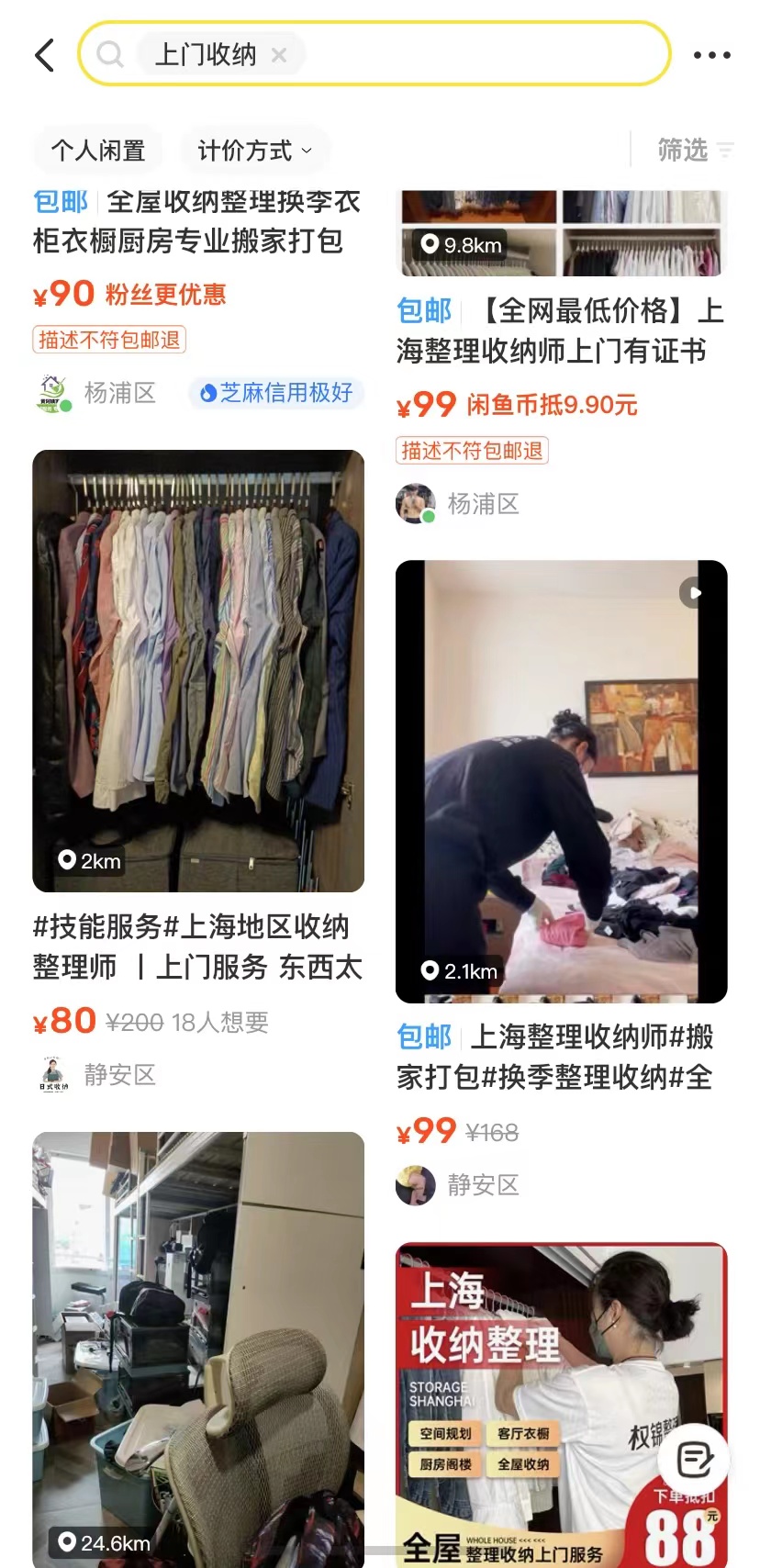
Task: Expand the 计价方式 dropdown
Action: click(254, 150)
